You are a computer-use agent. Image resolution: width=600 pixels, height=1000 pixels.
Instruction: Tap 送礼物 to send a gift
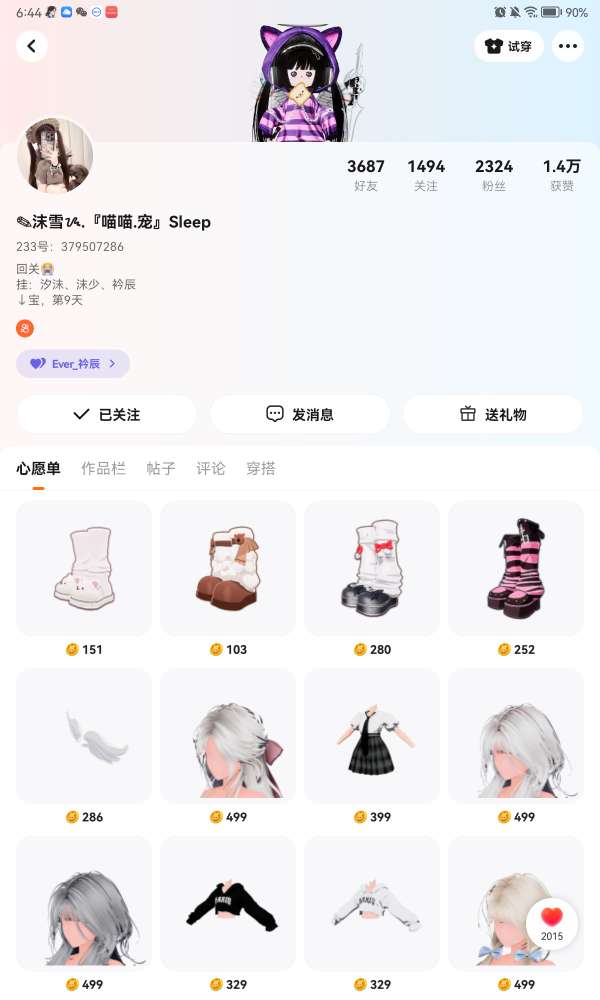(x=492, y=414)
